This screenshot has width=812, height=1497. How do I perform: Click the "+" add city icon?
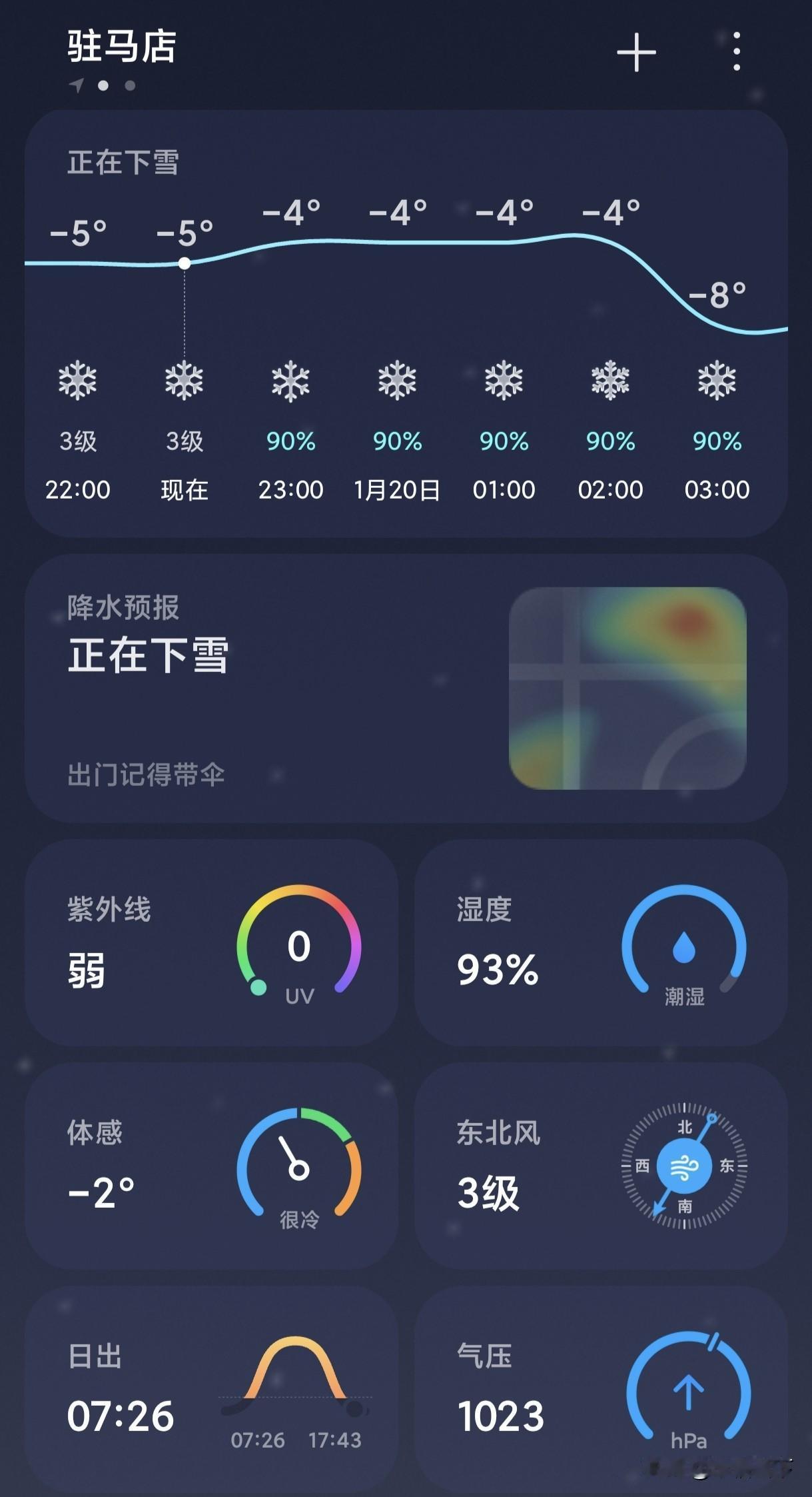pyautogui.click(x=637, y=53)
